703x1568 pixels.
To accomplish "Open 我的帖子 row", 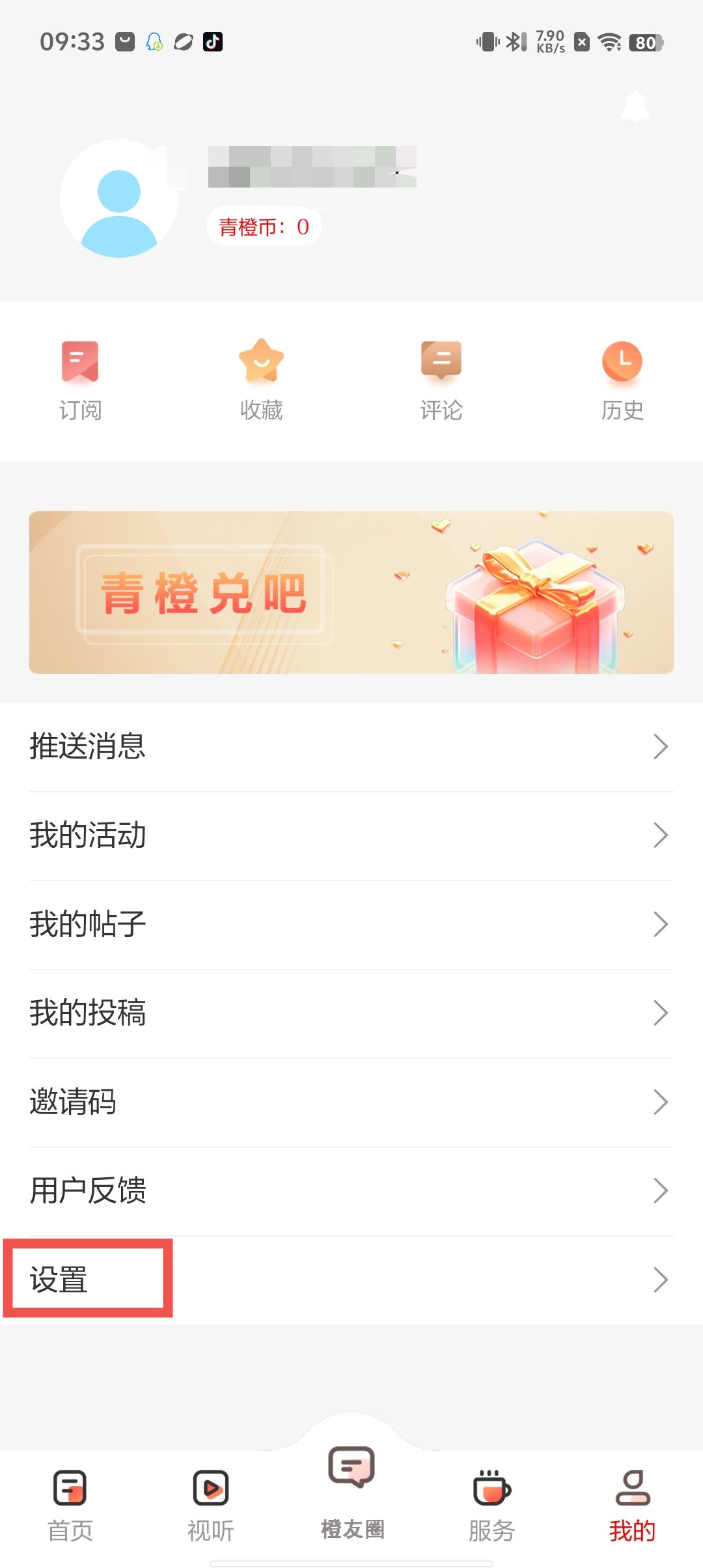I will point(351,924).
